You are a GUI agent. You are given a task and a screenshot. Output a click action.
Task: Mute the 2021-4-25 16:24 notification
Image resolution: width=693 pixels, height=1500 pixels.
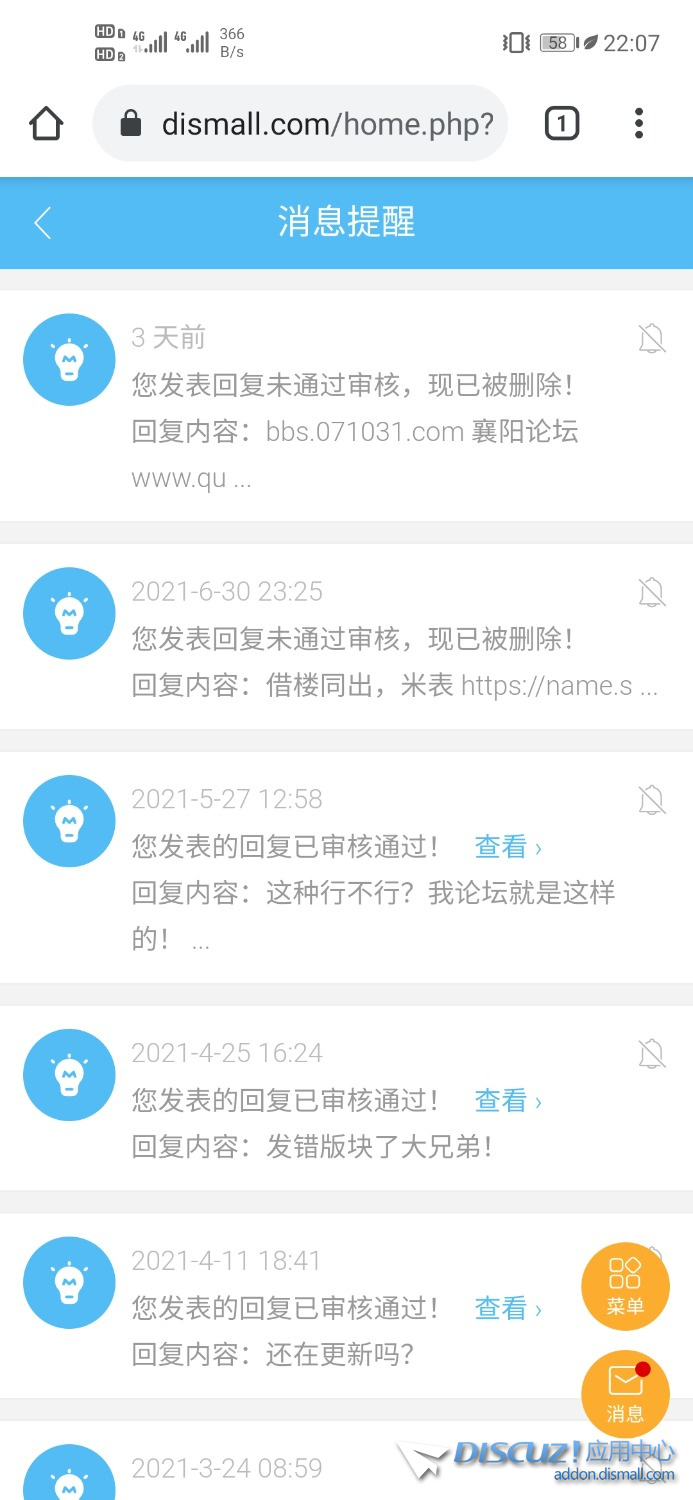click(x=652, y=1053)
